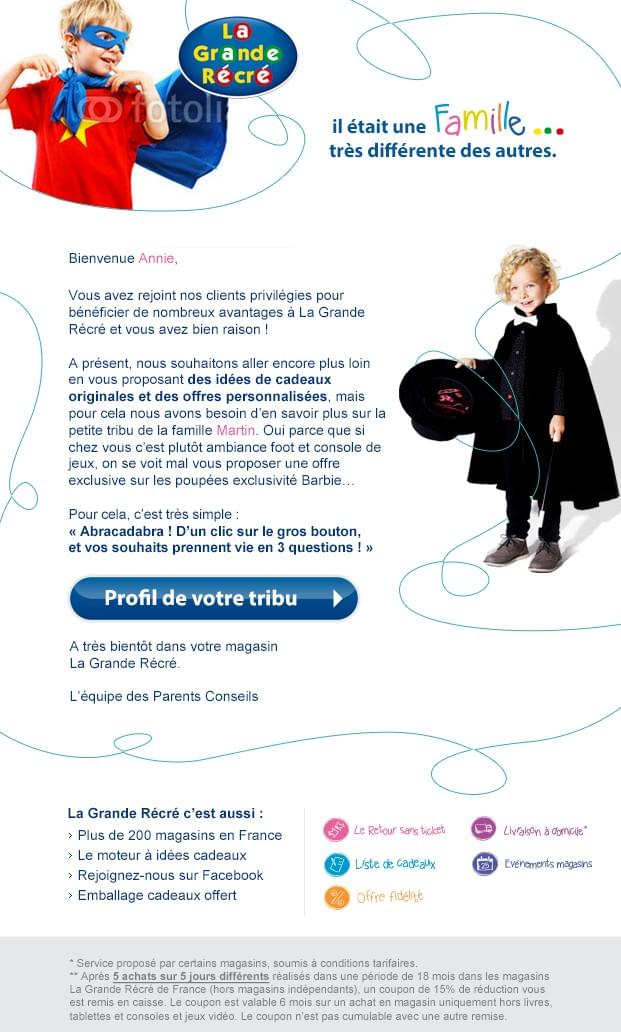The height and width of the screenshot is (1032, 621).
Task: Follow Rejoignez-nous sur Facebook link
Action: click(170, 875)
